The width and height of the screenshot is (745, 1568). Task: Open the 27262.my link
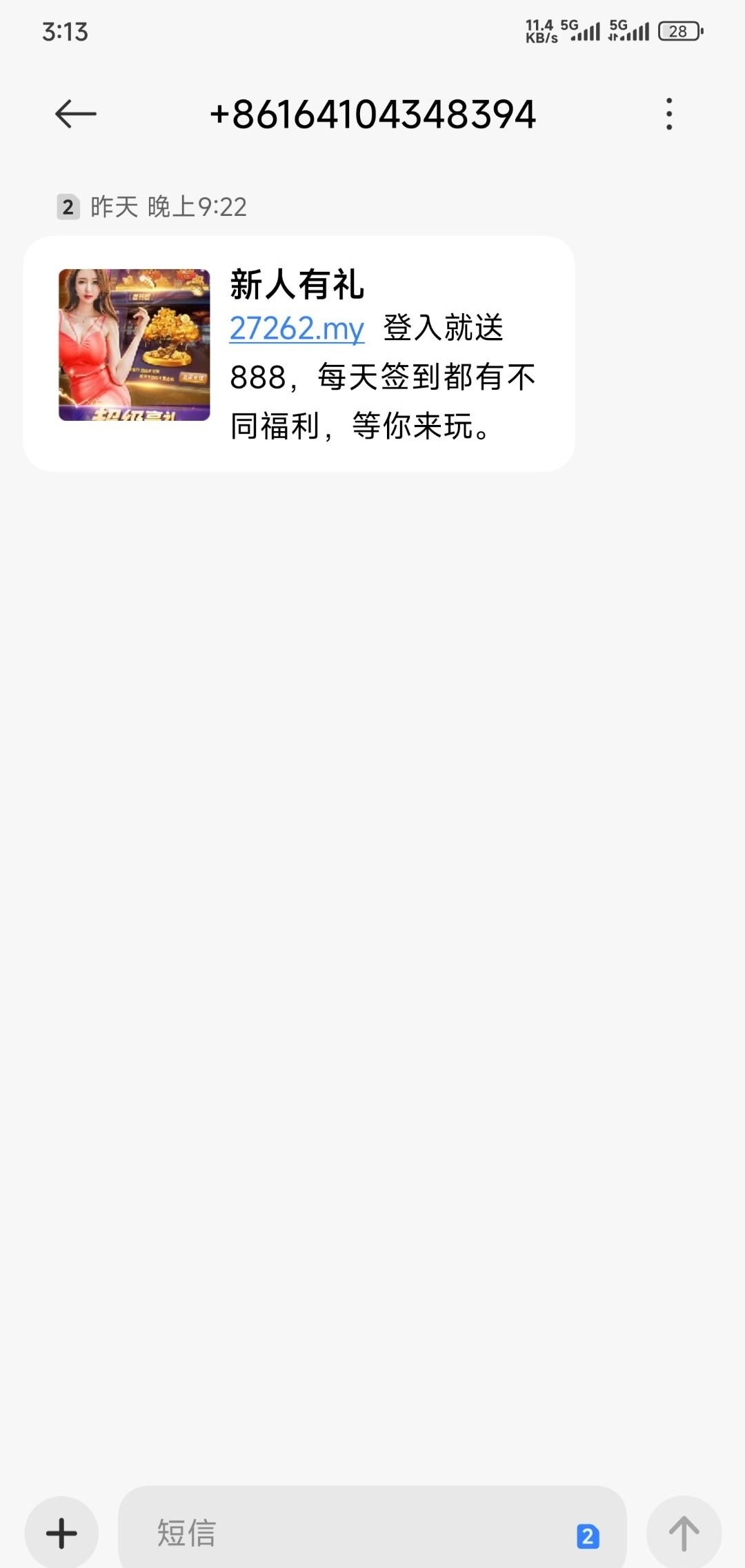(297, 328)
